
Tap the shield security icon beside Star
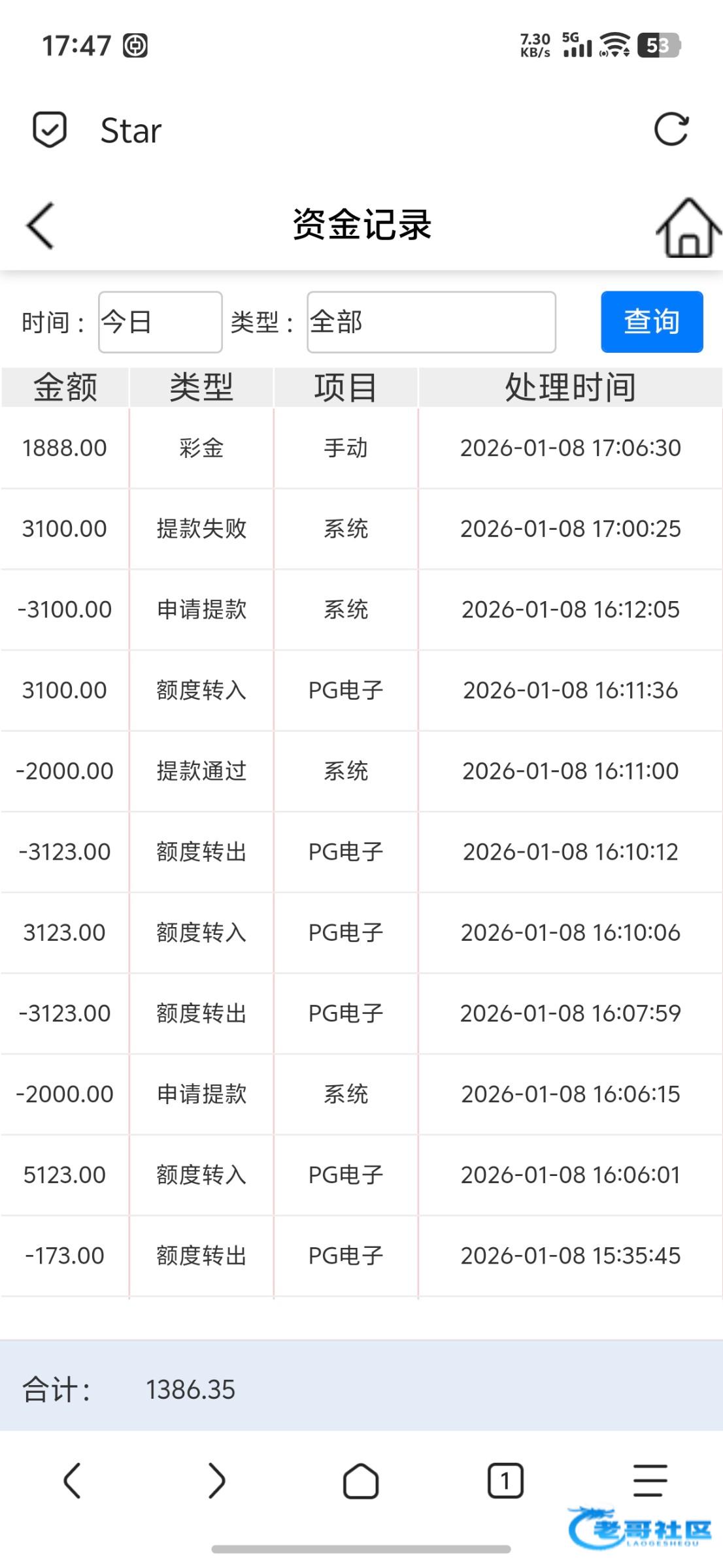[x=50, y=129]
